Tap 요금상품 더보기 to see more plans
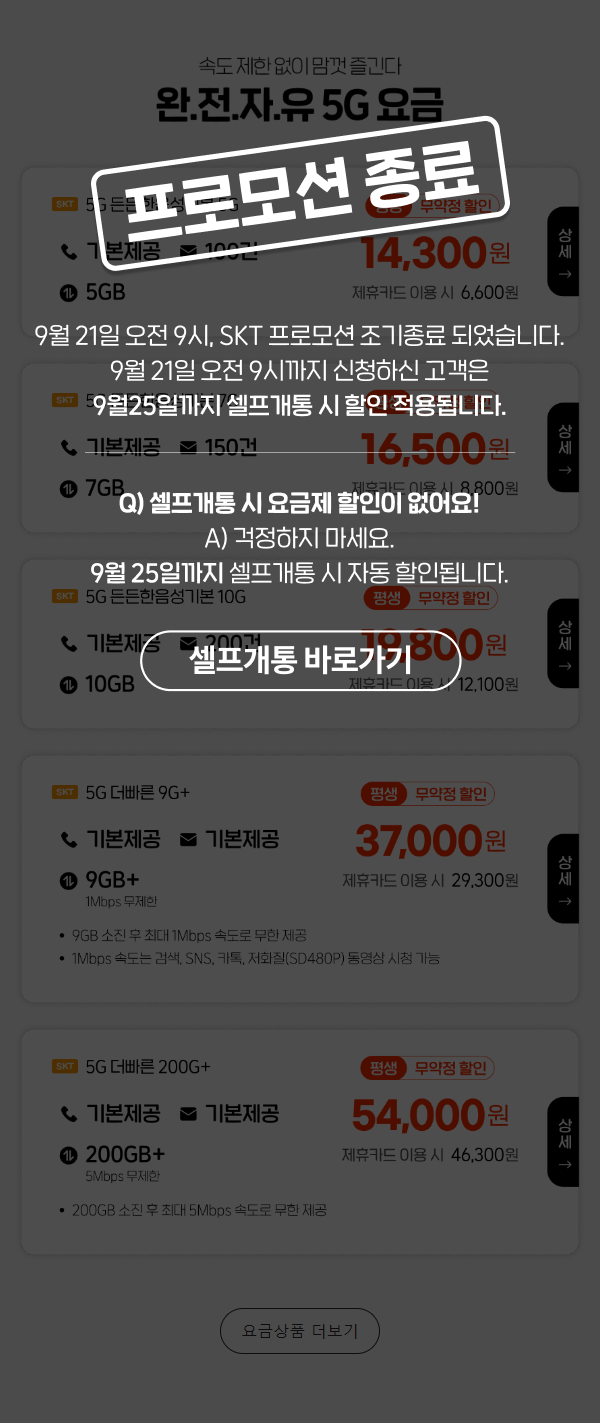 [300, 1331]
